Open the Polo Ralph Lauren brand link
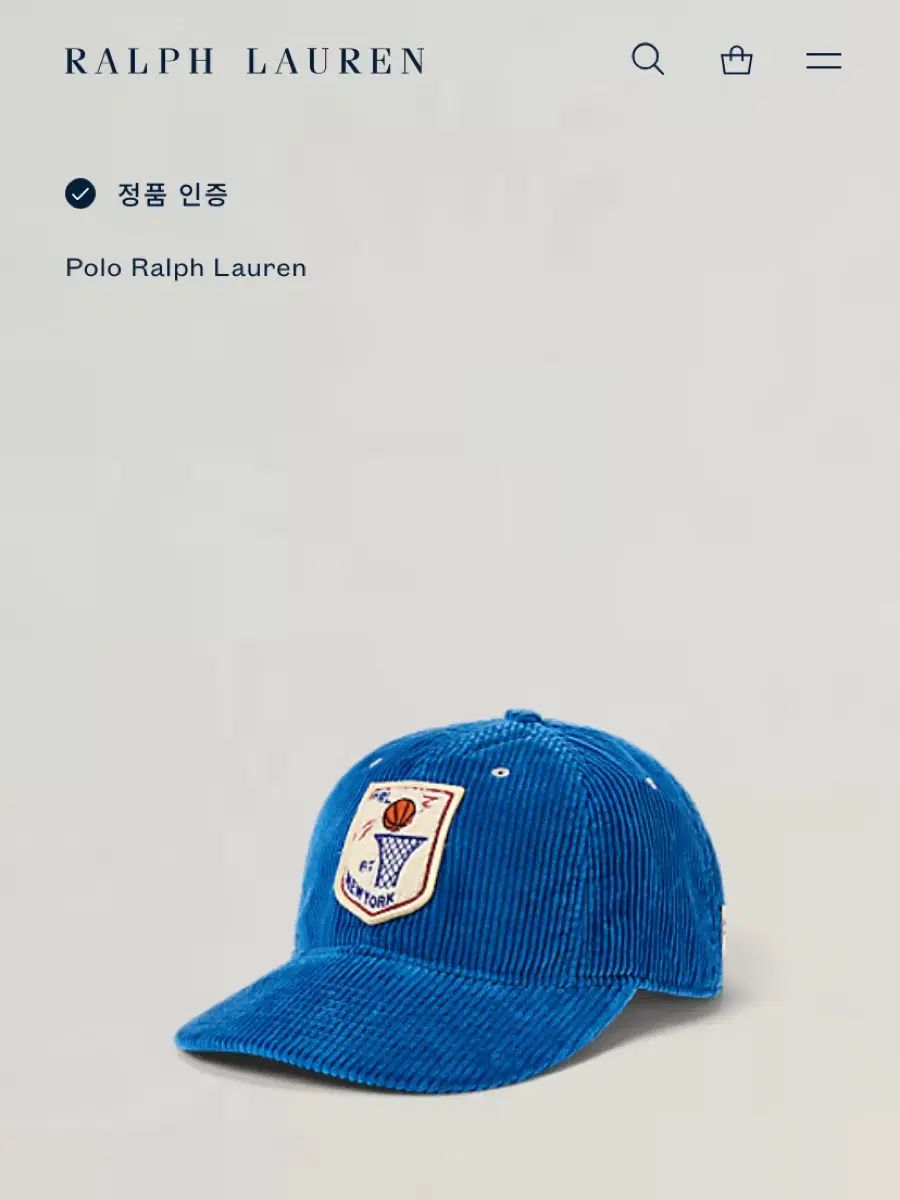Viewport: 900px width, 1200px height. coord(187,267)
